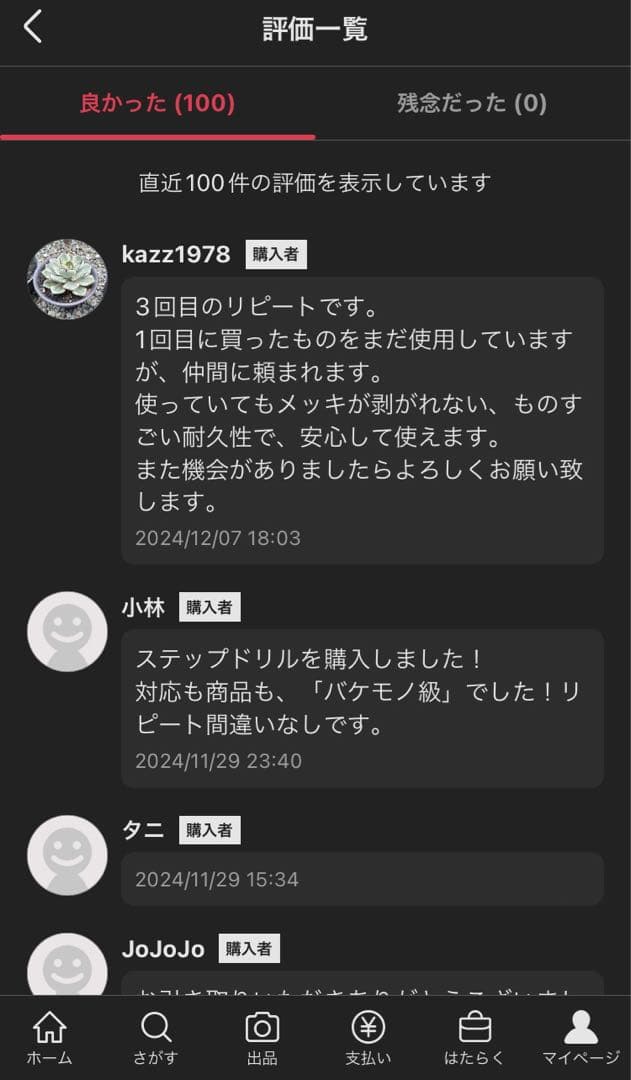Go back using the top-left arrow
This screenshot has height=1080, width=631.
coord(33,27)
